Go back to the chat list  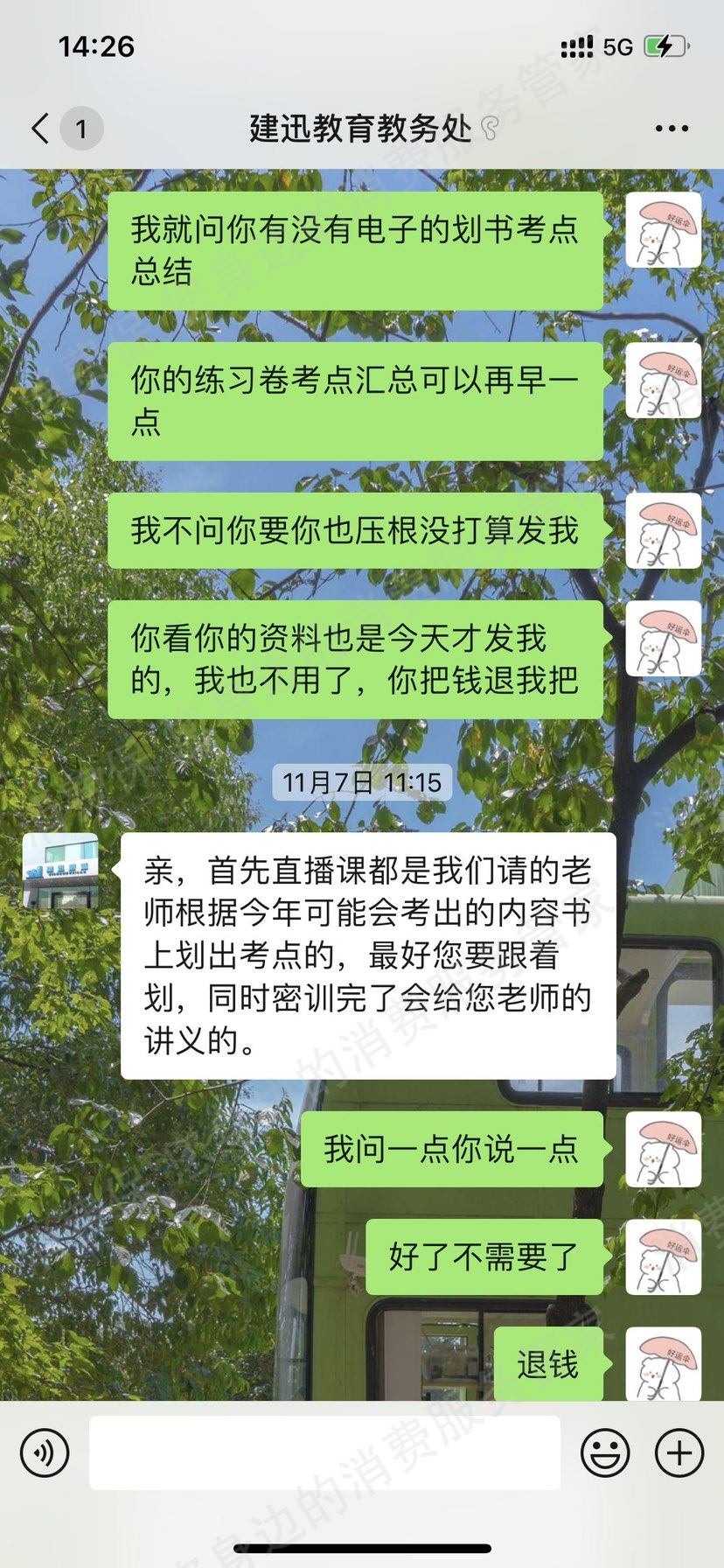[x=41, y=129]
